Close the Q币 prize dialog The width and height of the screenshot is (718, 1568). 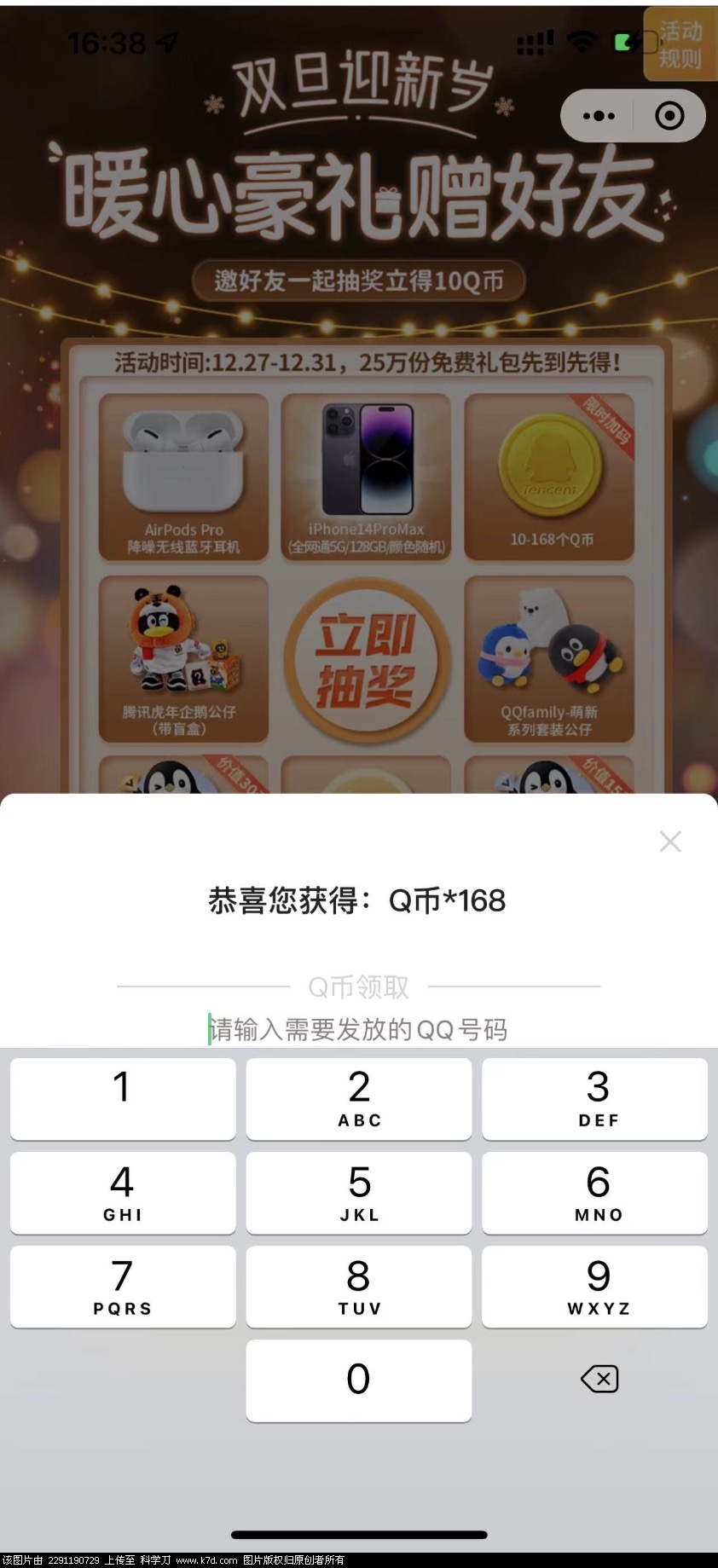(x=670, y=842)
